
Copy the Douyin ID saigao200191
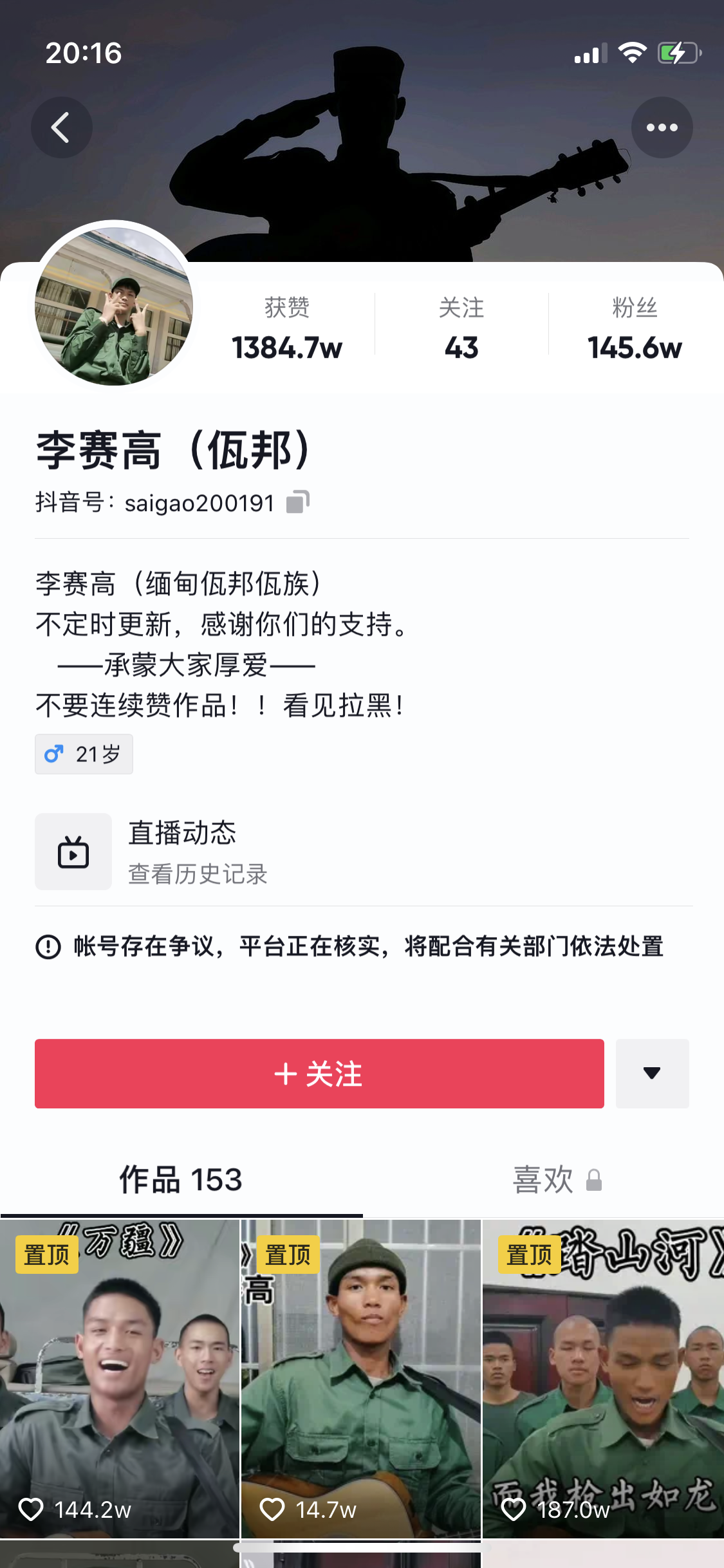coord(297,502)
